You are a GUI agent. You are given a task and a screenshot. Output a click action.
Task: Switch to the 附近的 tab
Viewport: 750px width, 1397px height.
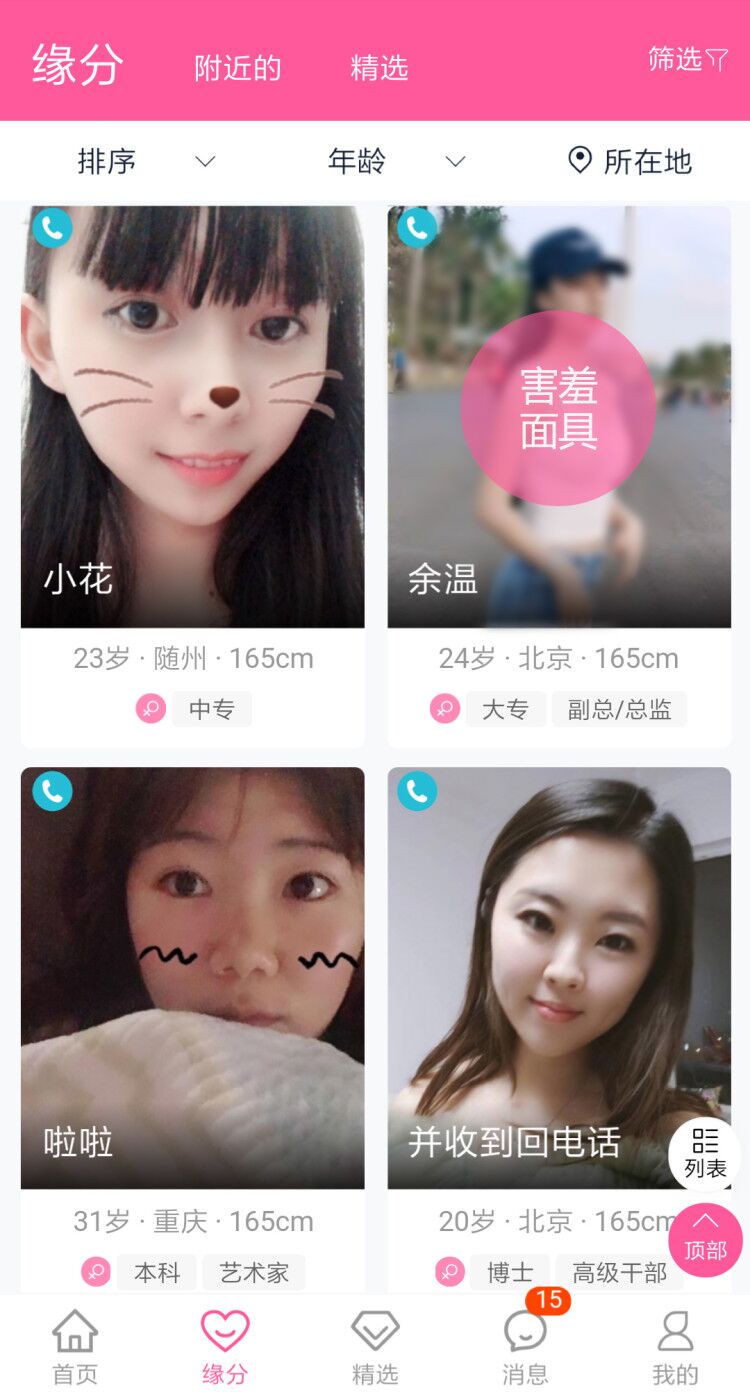[x=237, y=68]
